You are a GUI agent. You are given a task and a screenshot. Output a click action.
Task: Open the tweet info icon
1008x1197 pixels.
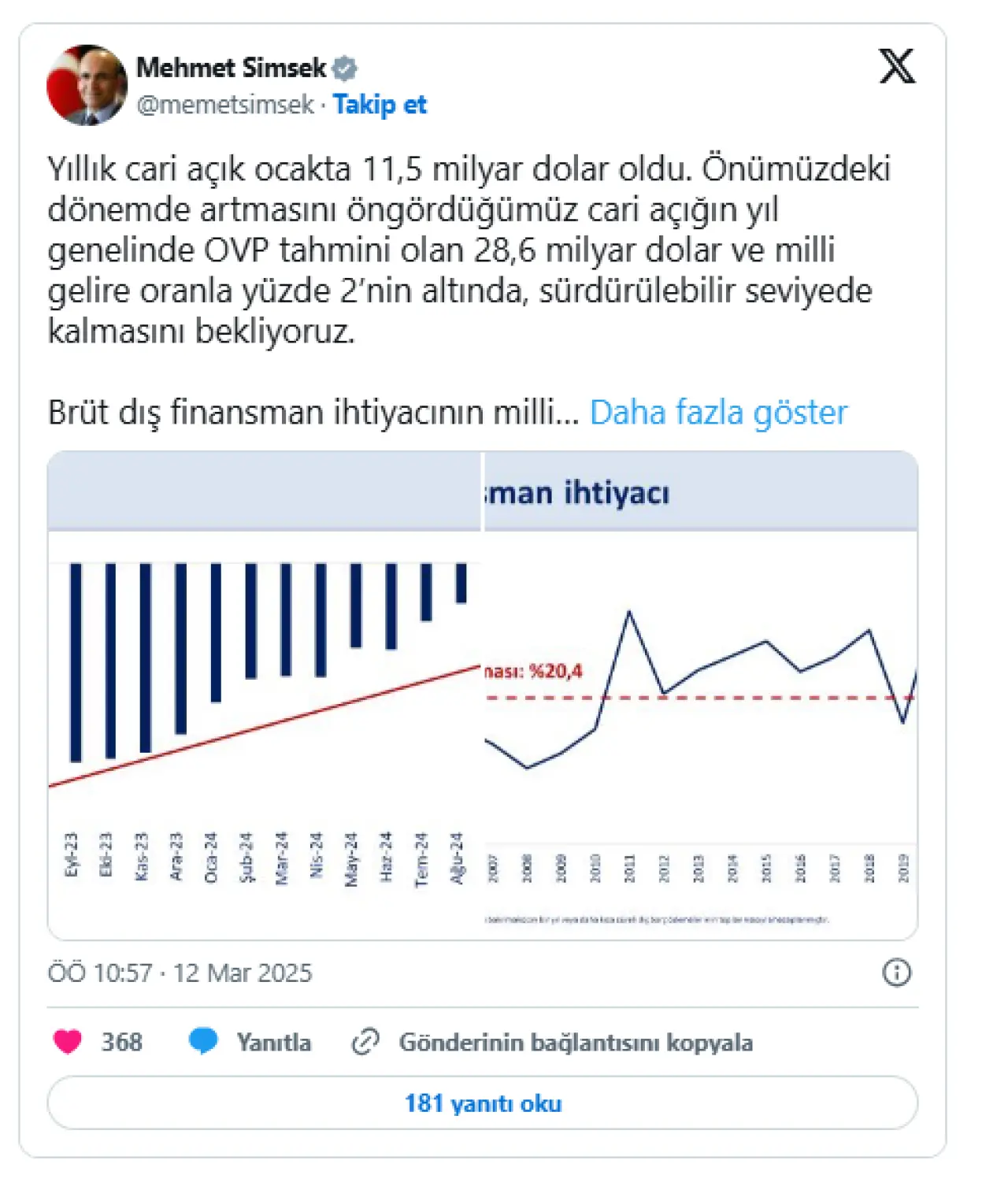click(896, 973)
